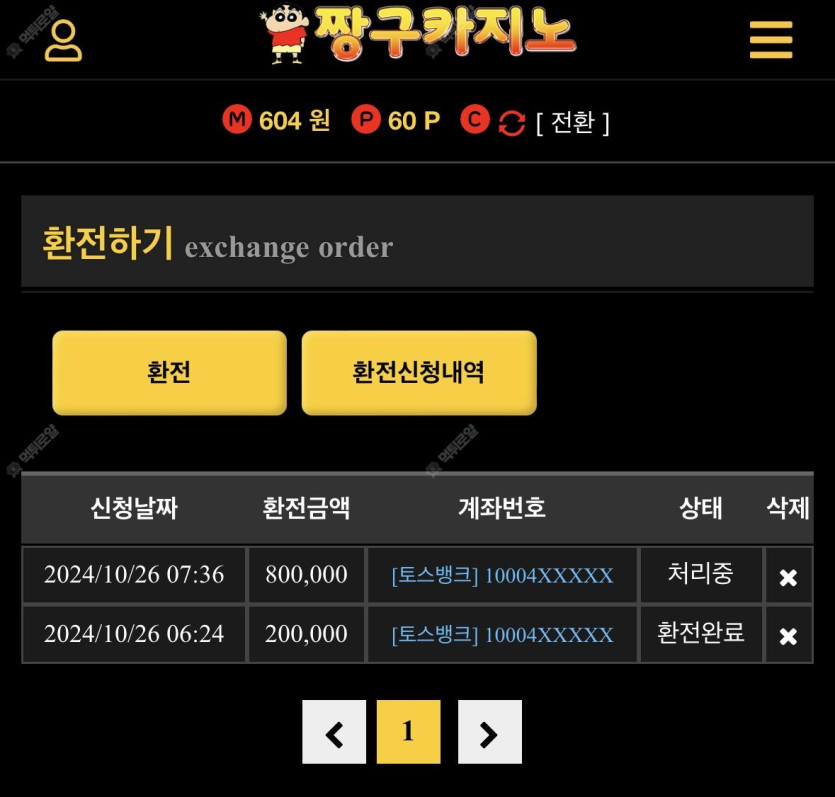Select page 1
This screenshot has width=835, height=797.
click(408, 733)
